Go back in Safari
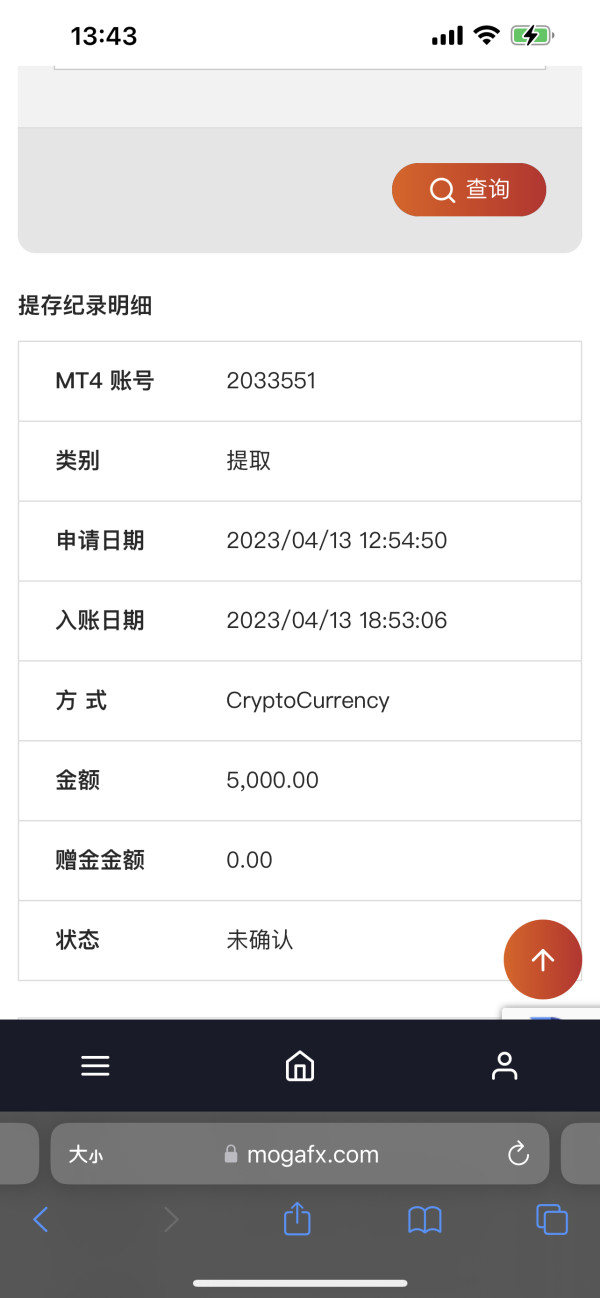This screenshot has height=1298, width=600. (x=41, y=1219)
